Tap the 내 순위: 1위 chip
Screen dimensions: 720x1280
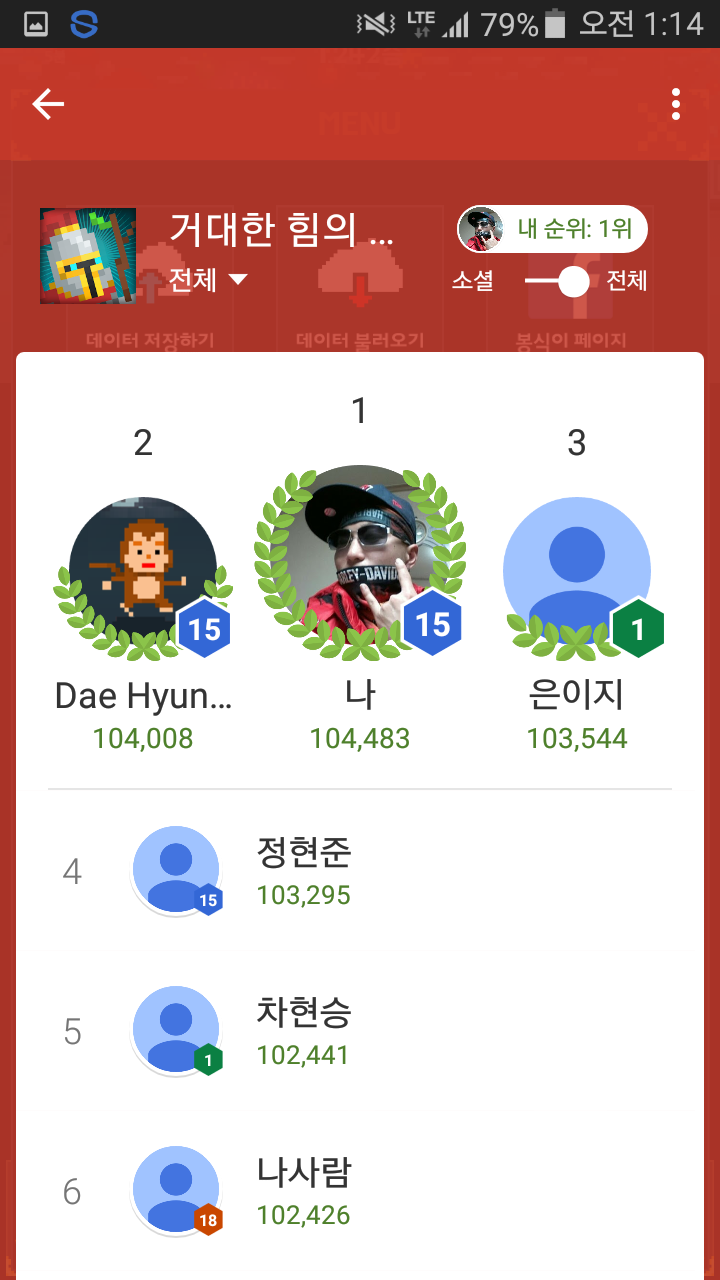coord(552,230)
